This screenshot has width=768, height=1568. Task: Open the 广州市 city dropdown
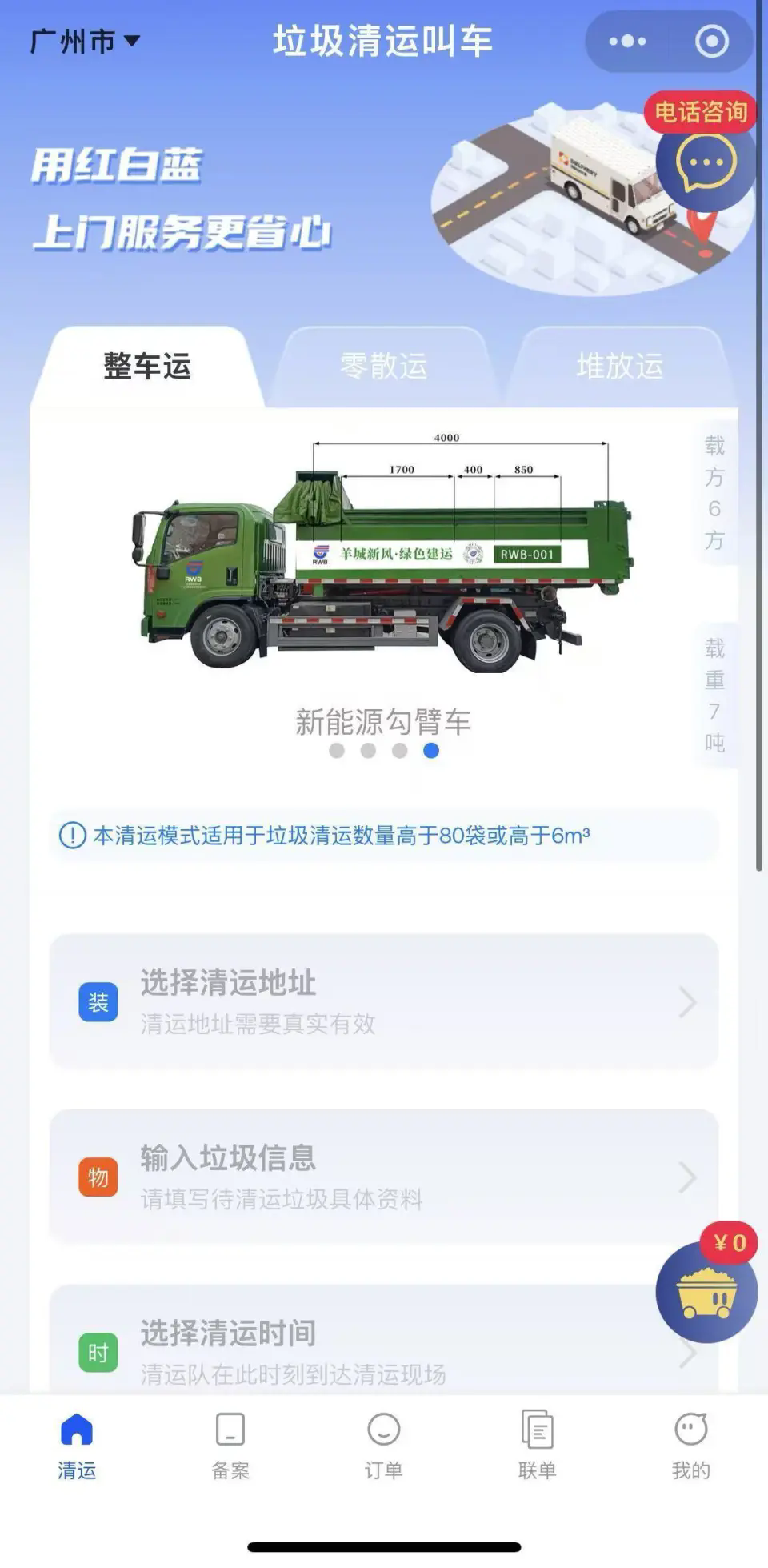85,41
